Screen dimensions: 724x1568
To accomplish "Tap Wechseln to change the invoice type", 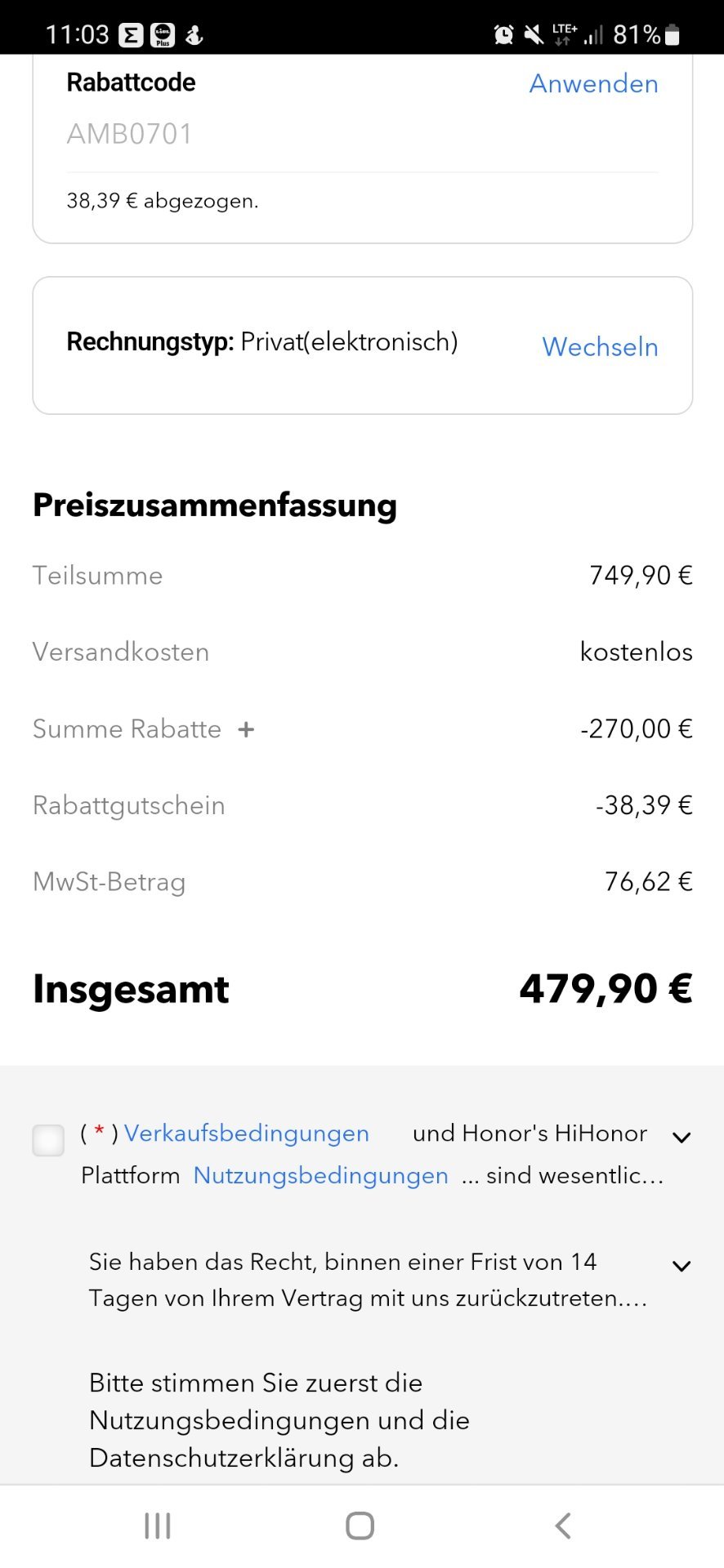I will tap(600, 346).
